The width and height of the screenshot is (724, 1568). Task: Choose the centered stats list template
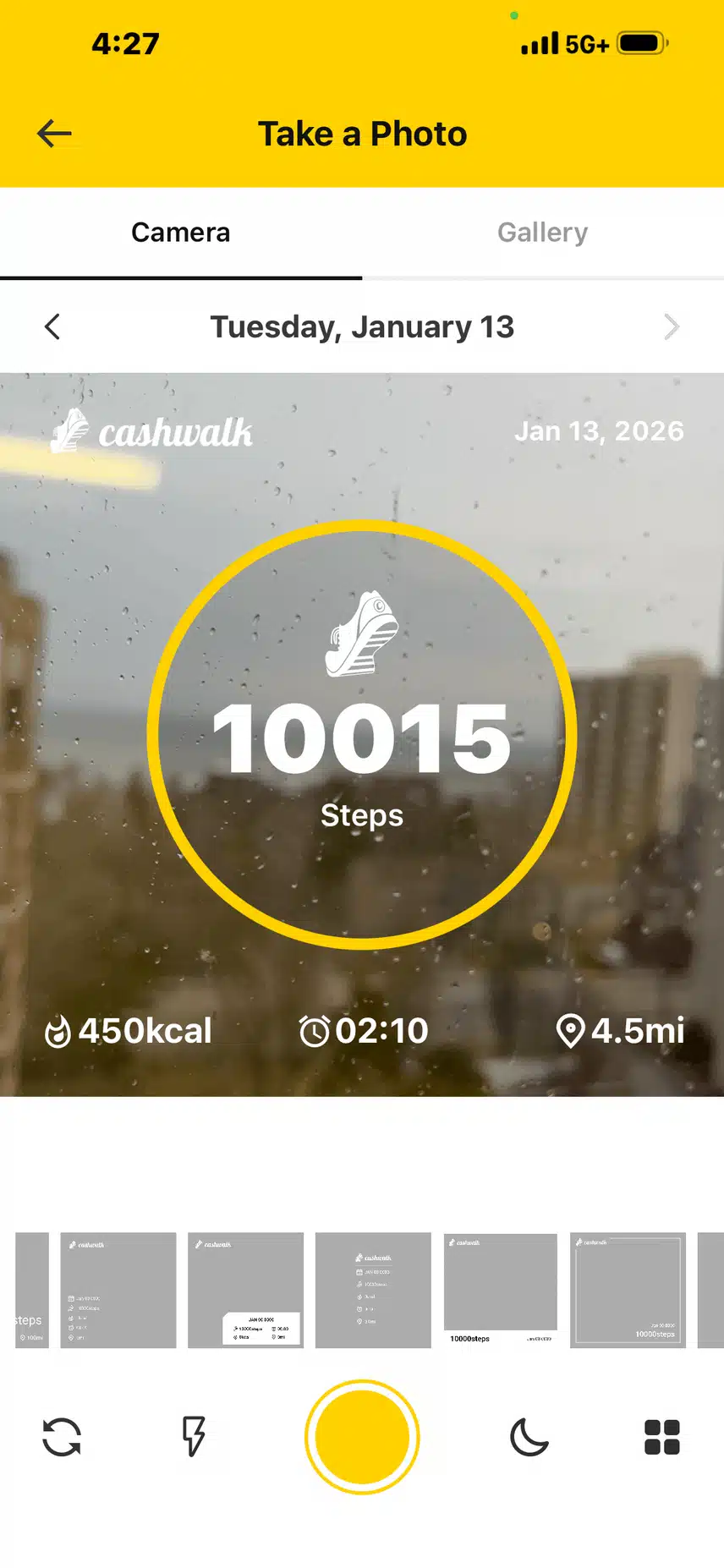coord(373,1290)
